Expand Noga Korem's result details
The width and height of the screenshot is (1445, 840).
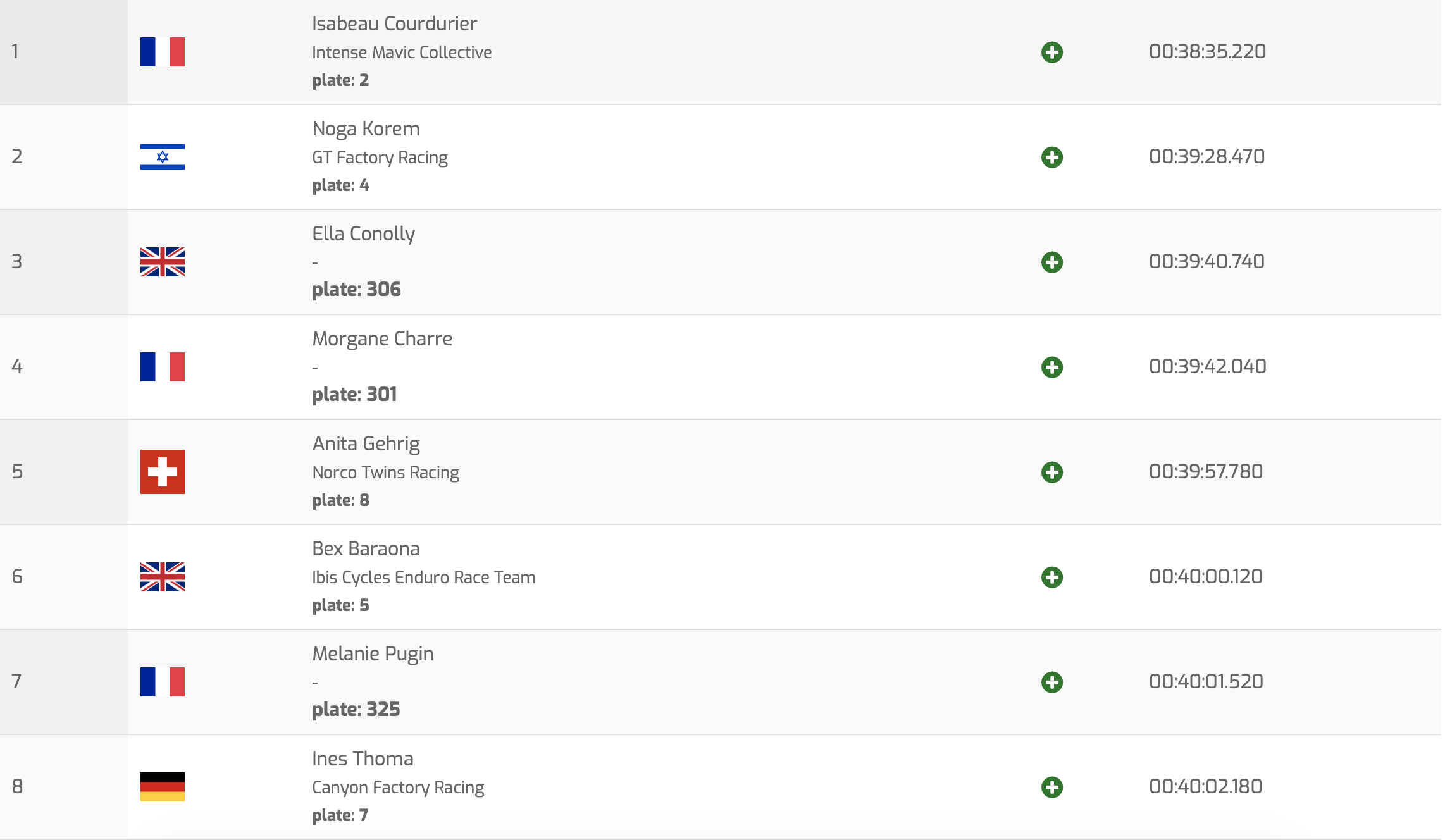1051,157
